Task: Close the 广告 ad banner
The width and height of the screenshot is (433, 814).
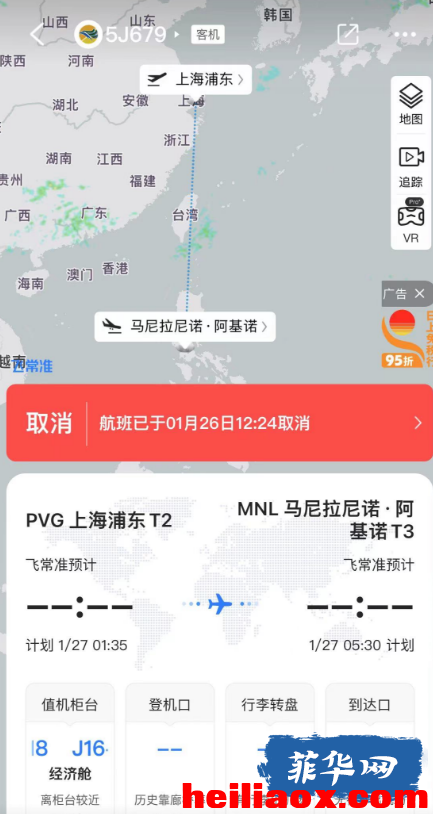Action: point(420,294)
